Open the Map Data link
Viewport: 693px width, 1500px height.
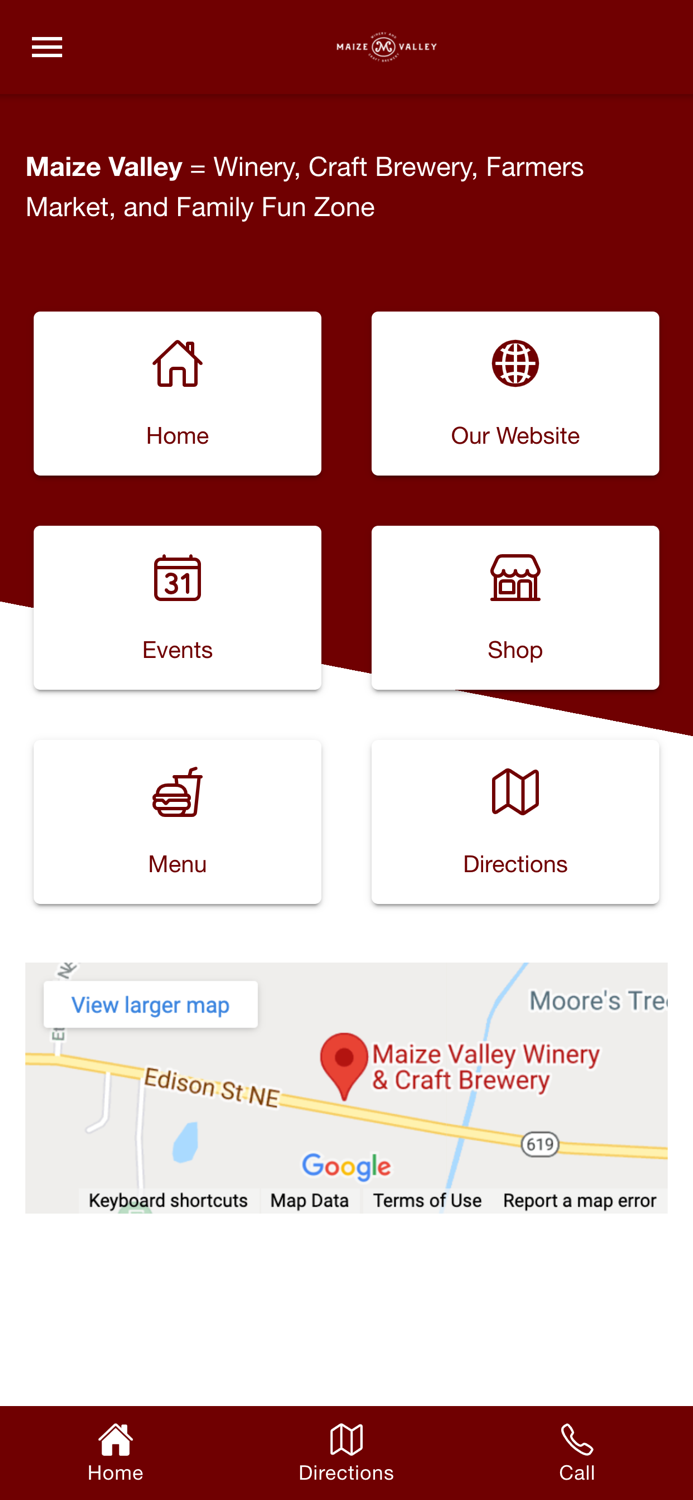coord(309,1200)
